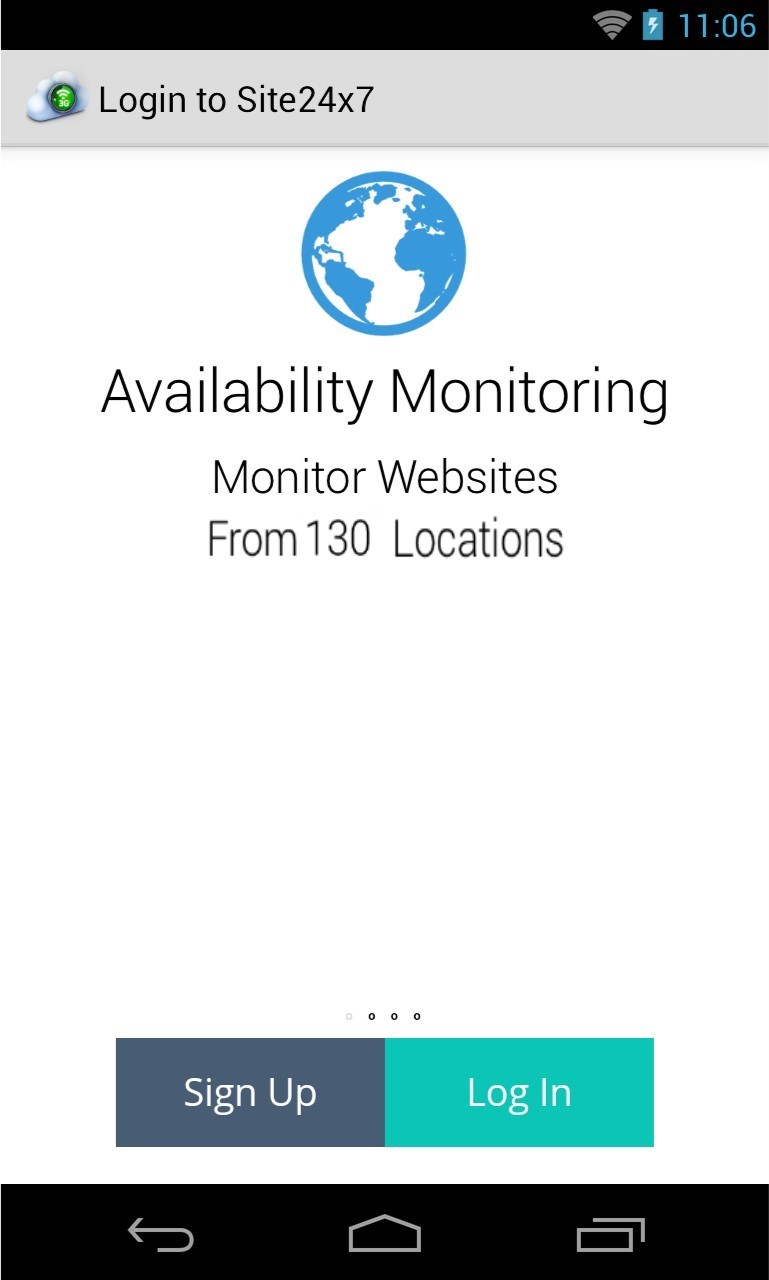Image resolution: width=769 pixels, height=1280 pixels.
Task: Tap the Login to Site24x7 title bar
Action: (x=235, y=98)
